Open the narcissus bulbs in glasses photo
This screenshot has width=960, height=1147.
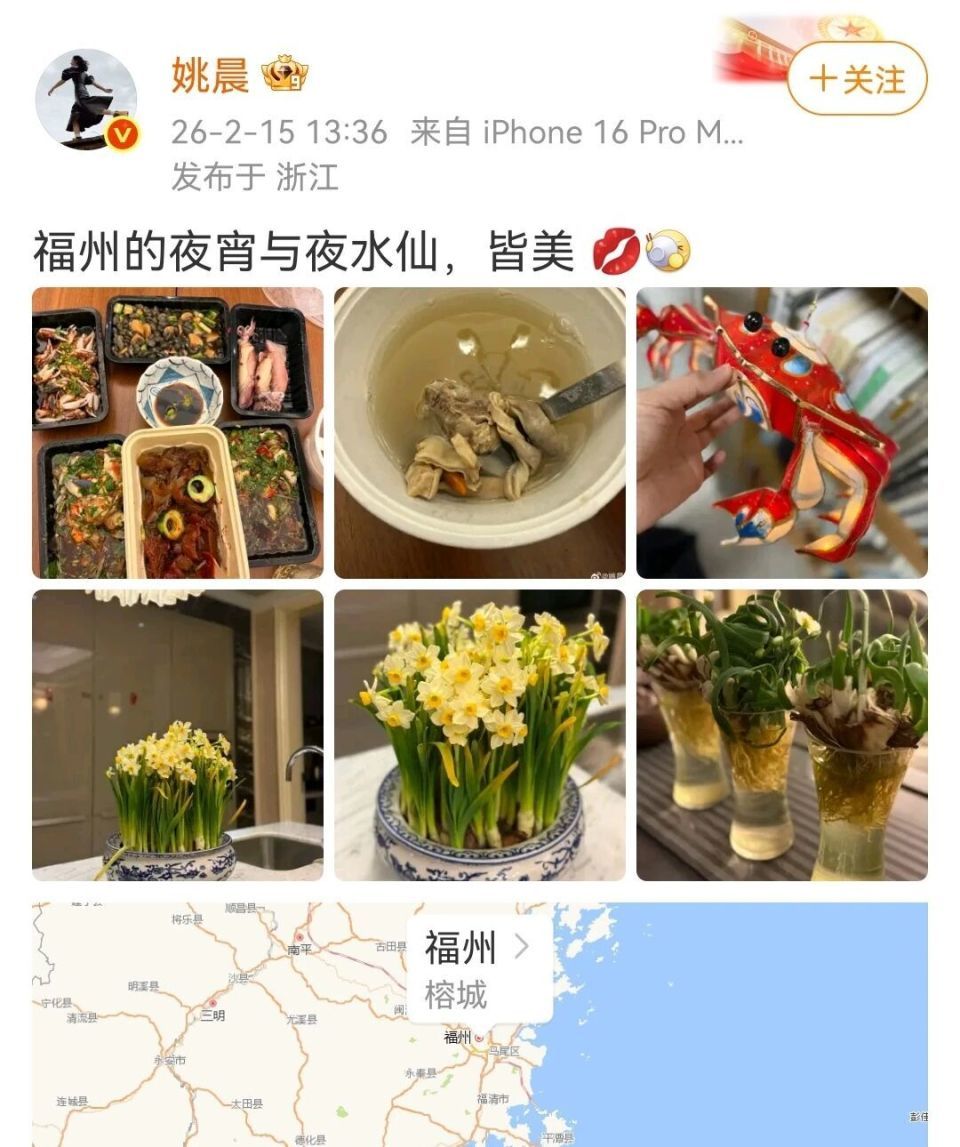coord(782,735)
